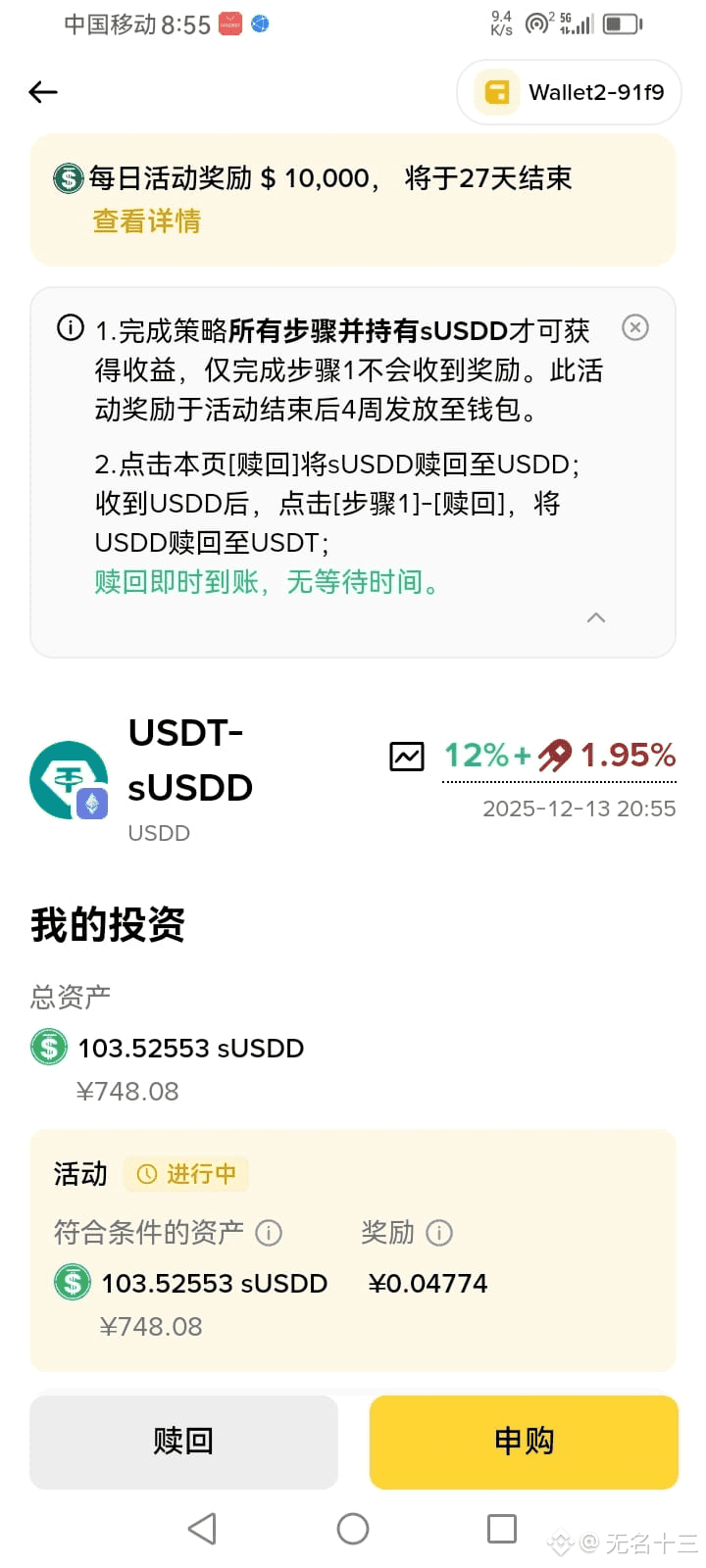This screenshot has width=706, height=1568.
Task: Go to the system home screen
Action: 353,1529
